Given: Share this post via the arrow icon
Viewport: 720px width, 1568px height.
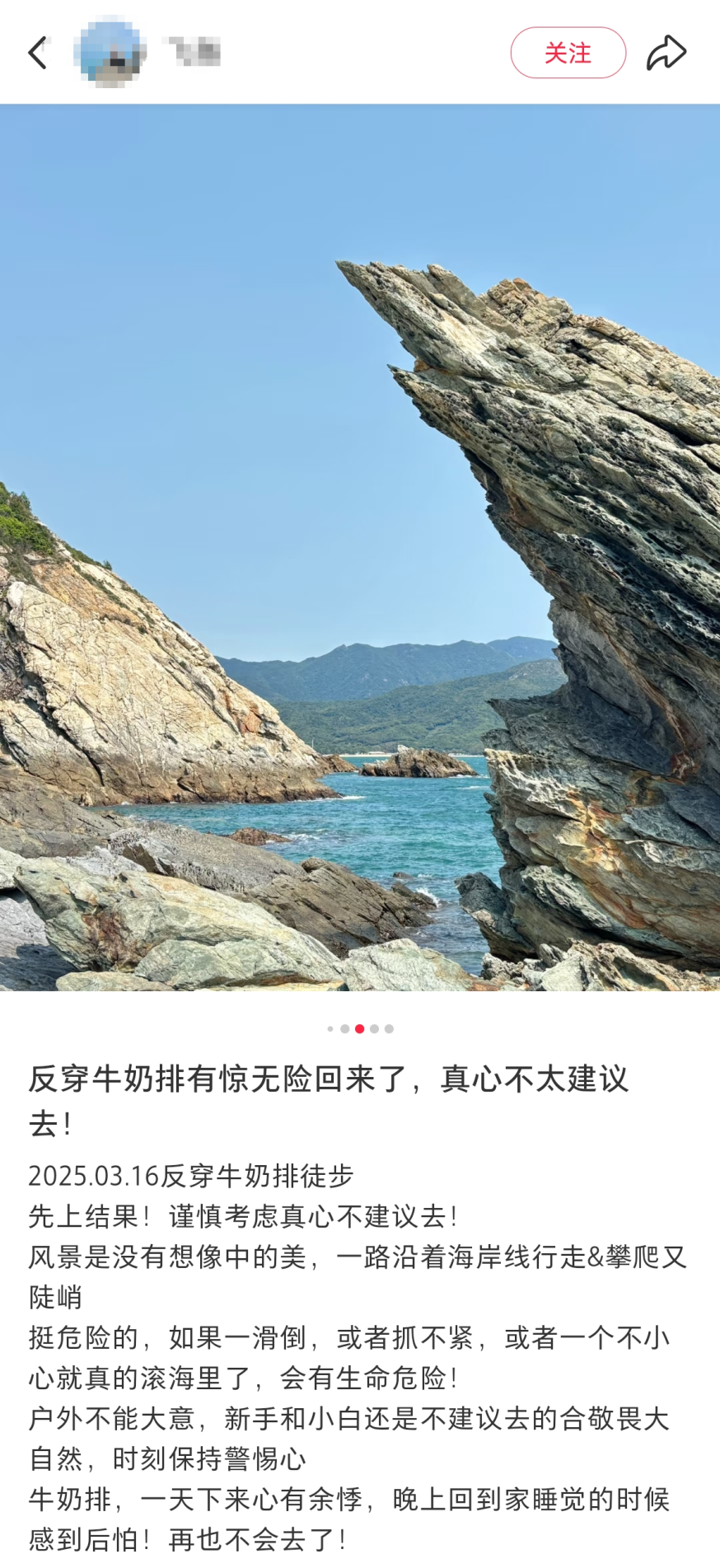Looking at the screenshot, I should (x=666, y=53).
